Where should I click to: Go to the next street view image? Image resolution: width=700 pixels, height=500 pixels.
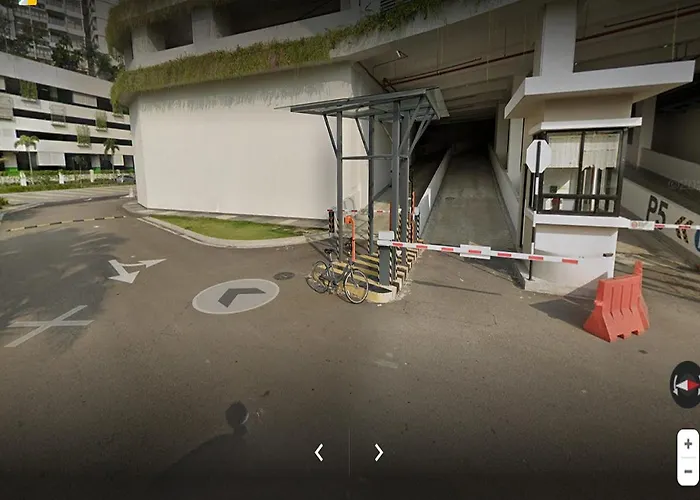[379, 452]
